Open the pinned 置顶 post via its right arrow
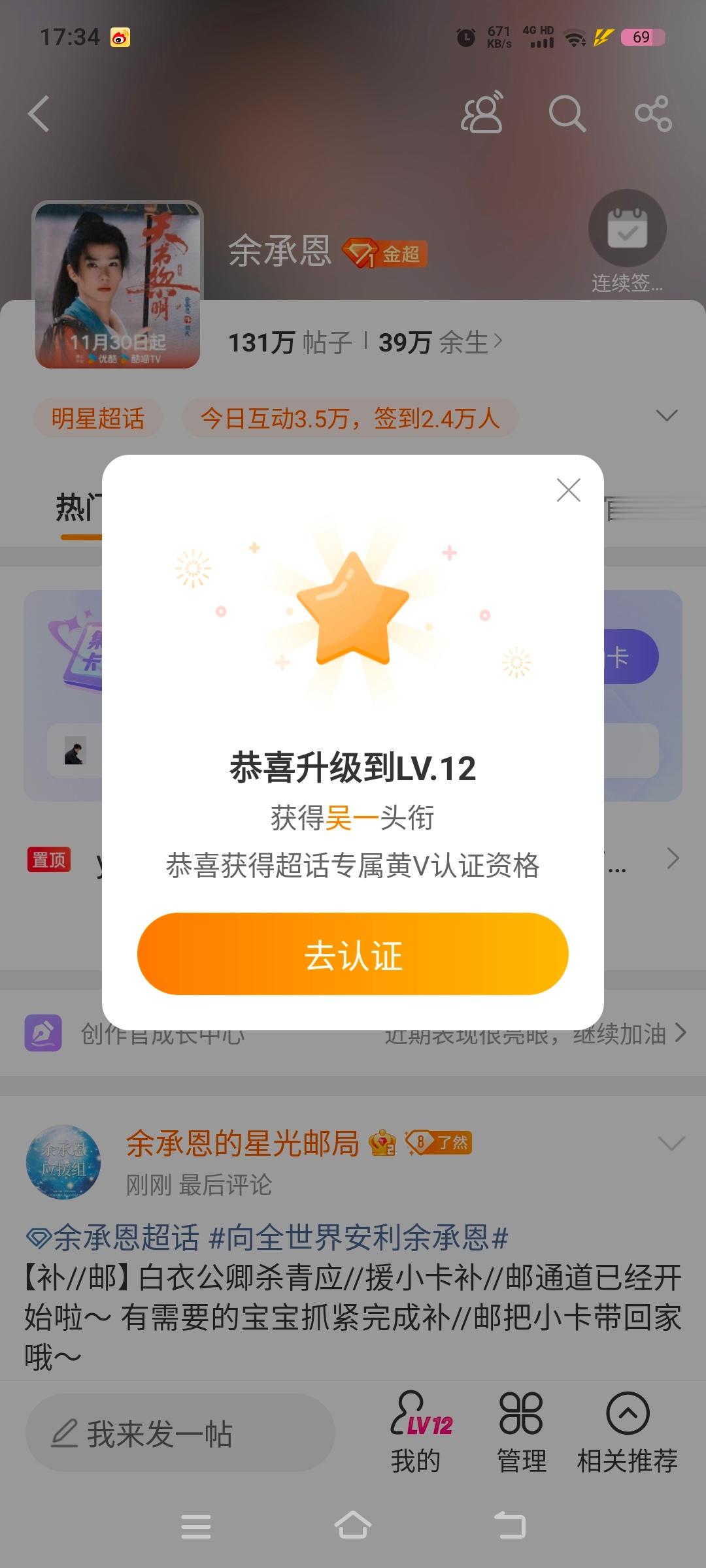The image size is (706, 1568). click(x=671, y=857)
